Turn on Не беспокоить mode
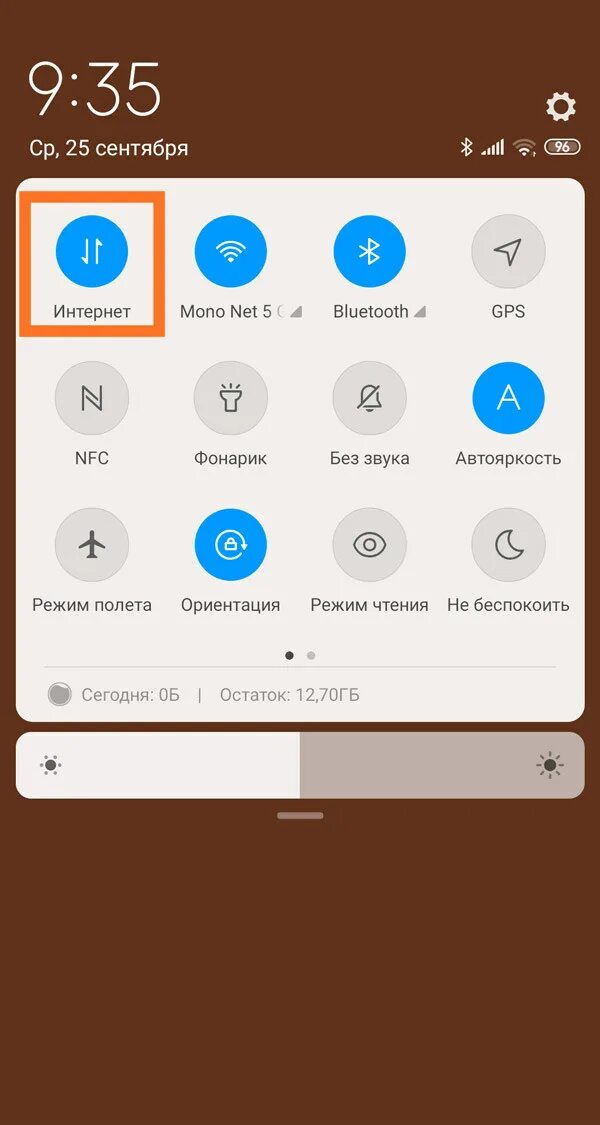 click(x=508, y=545)
